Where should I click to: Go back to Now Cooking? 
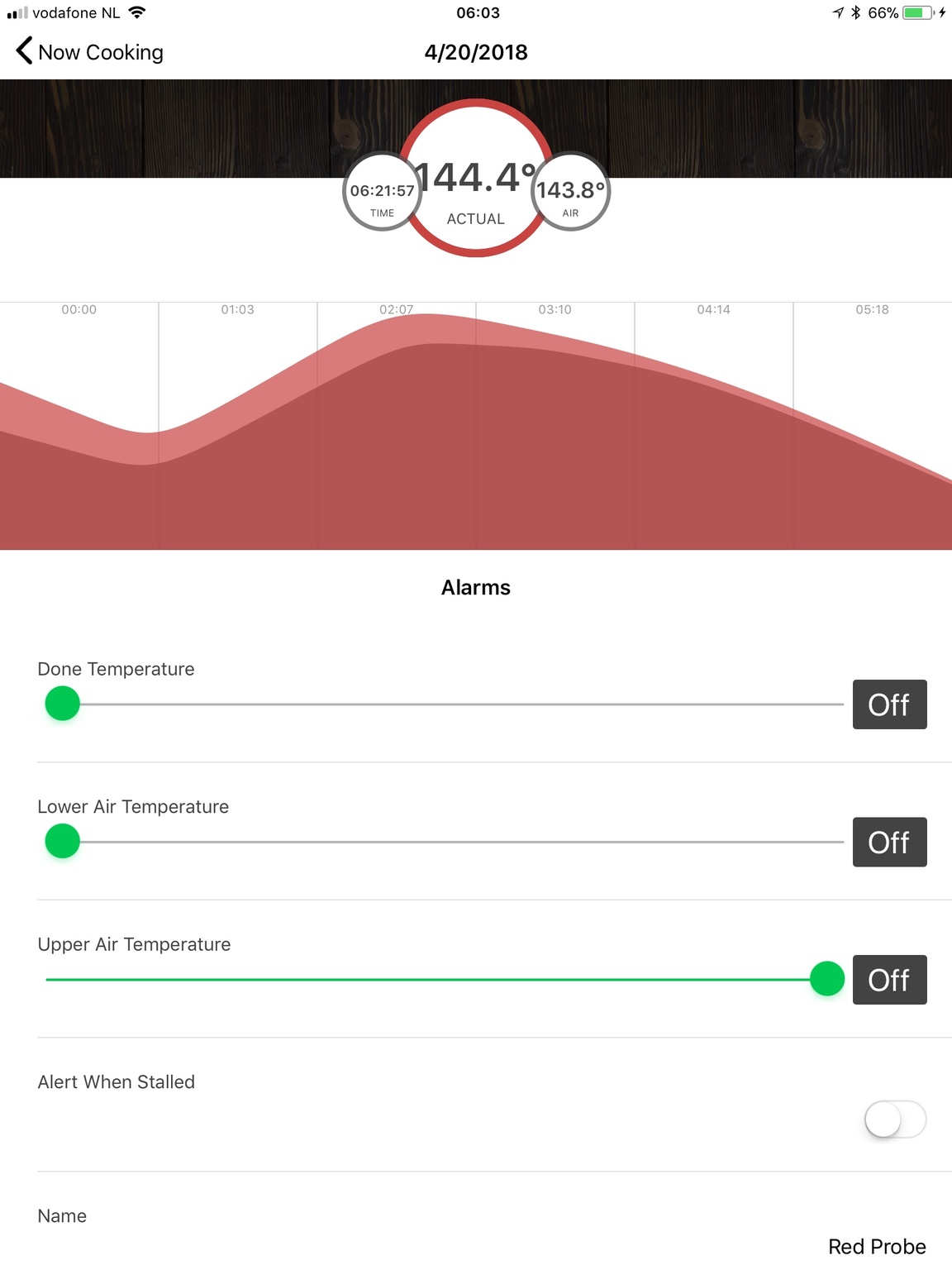[x=89, y=52]
